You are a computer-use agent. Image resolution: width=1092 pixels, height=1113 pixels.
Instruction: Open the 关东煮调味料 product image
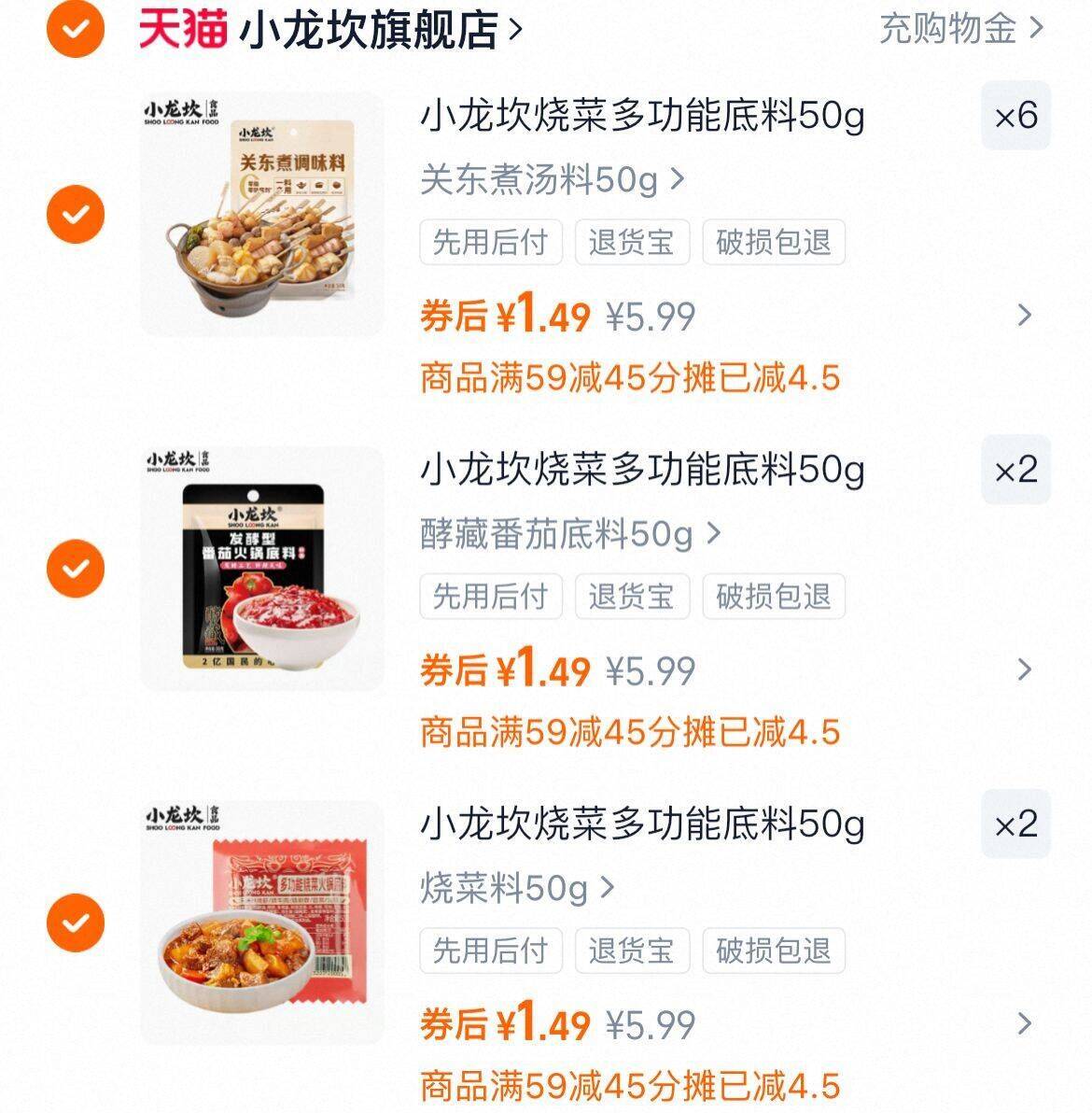click(x=262, y=214)
